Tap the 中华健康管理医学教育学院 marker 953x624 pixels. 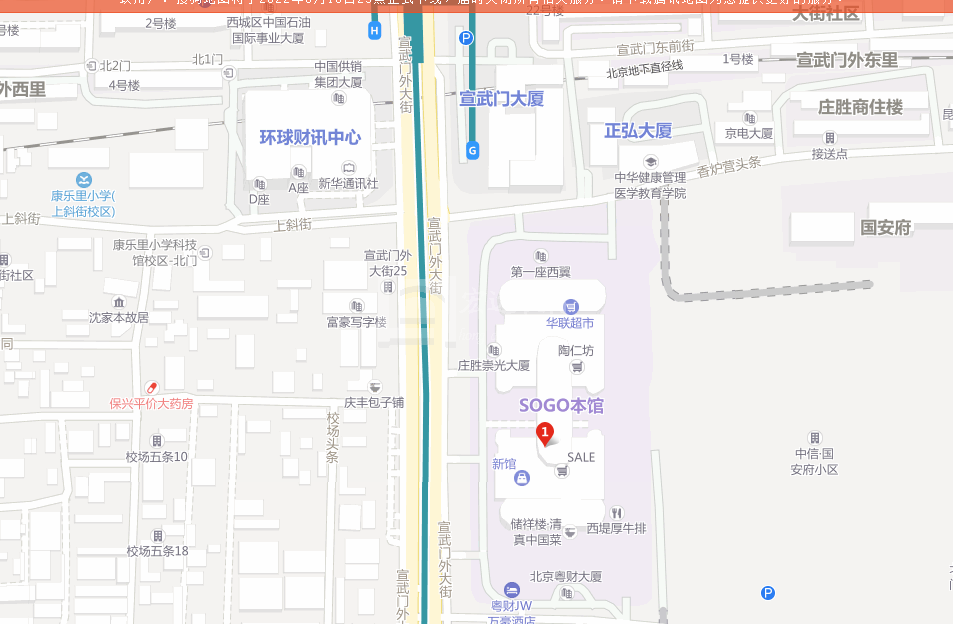coord(651,162)
